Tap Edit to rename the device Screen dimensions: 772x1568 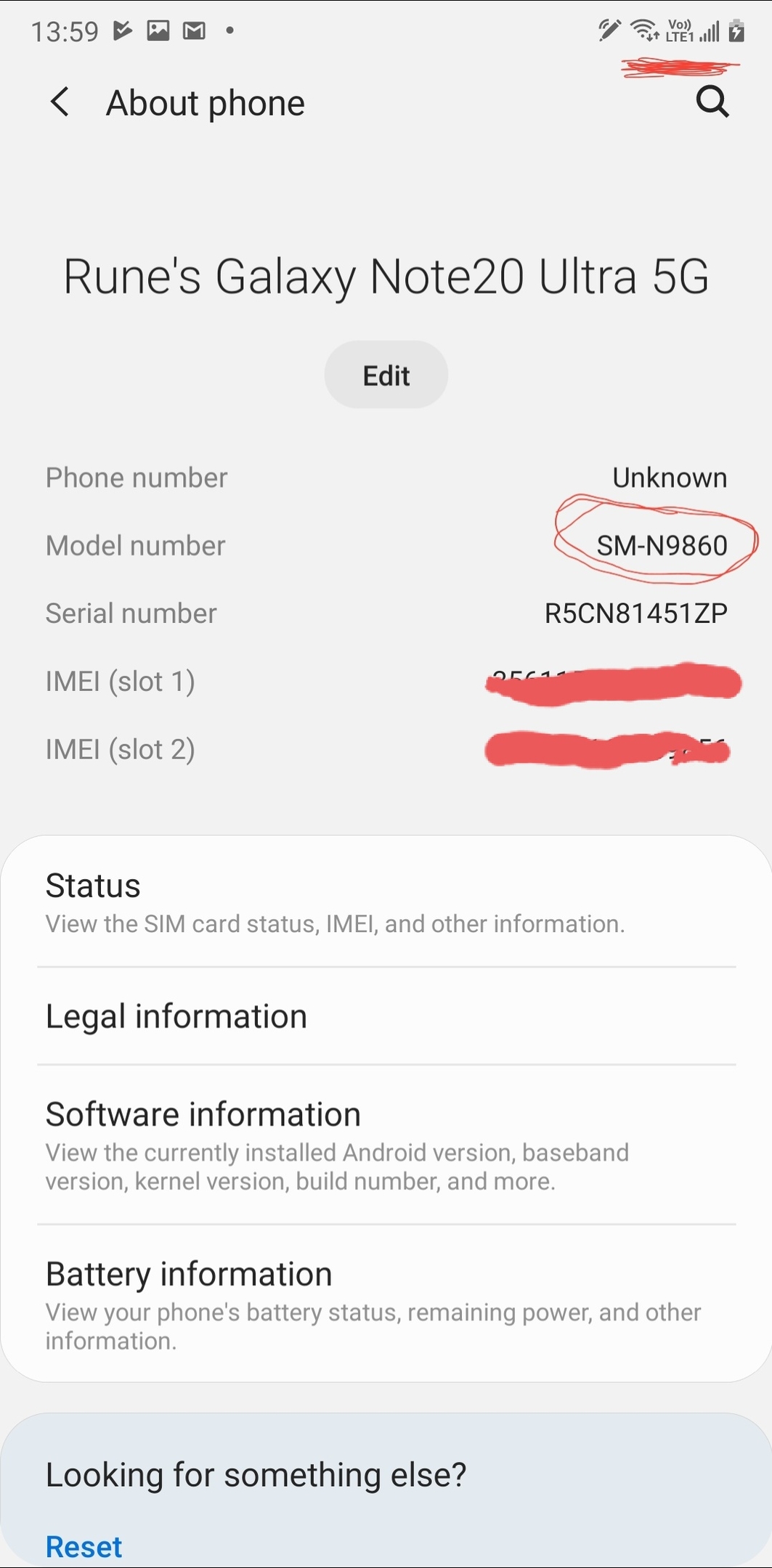coord(386,375)
